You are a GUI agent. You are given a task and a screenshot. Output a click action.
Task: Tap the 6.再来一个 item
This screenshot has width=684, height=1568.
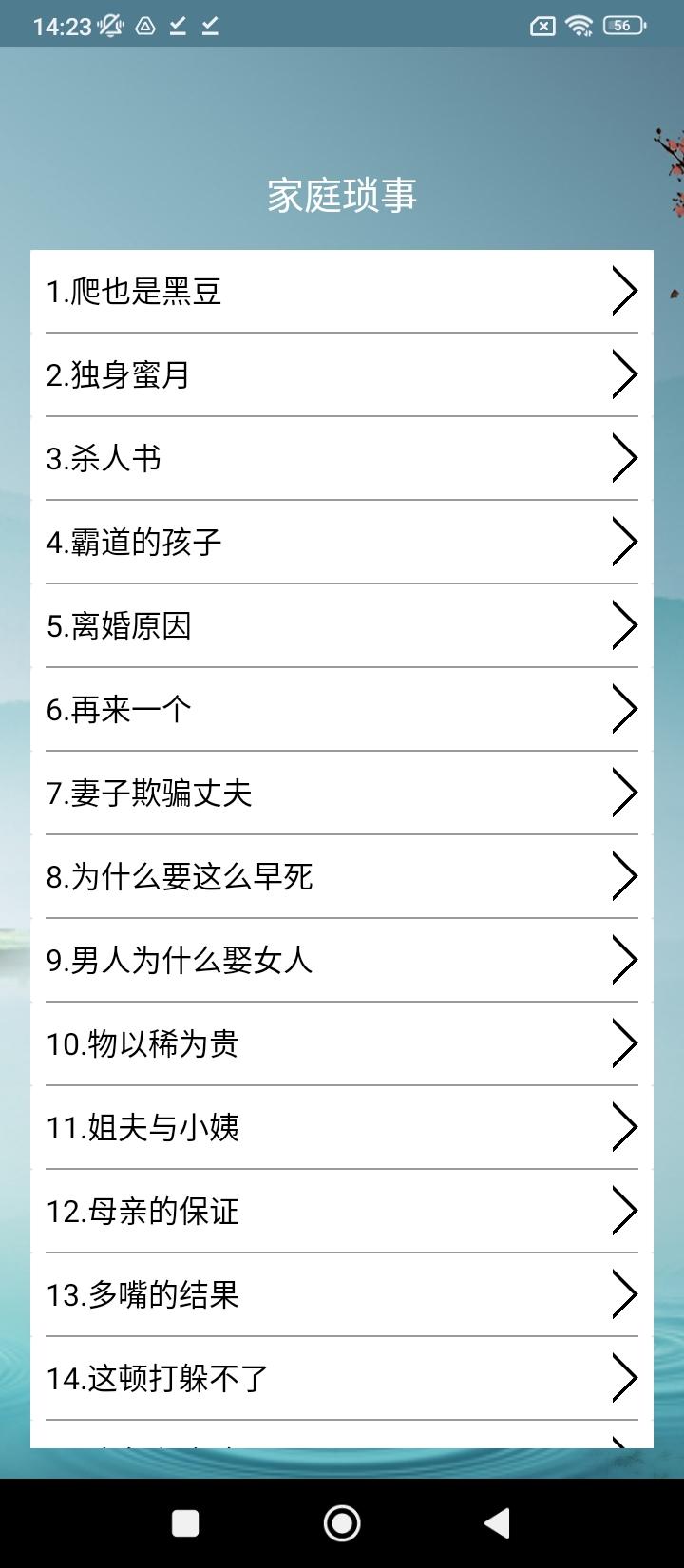tap(341, 709)
